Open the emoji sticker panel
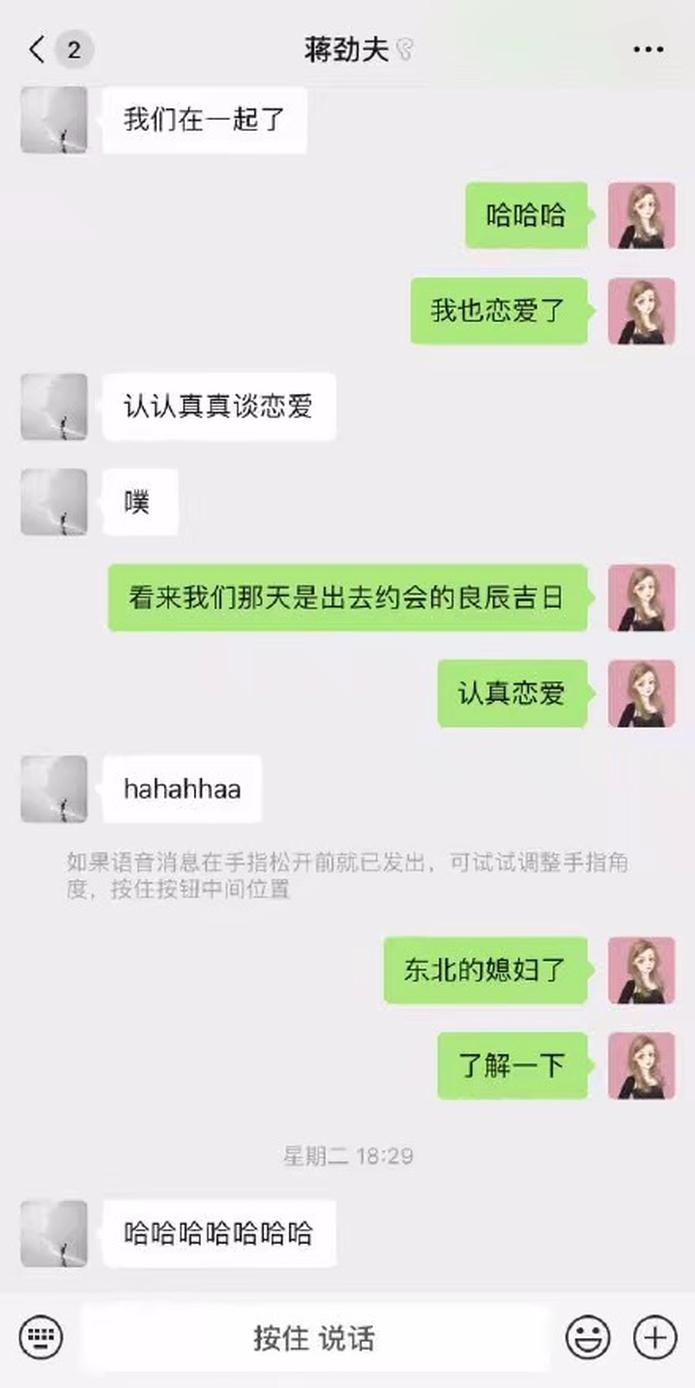Image resolution: width=695 pixels, height=1388 pixels. [588, 1337]
